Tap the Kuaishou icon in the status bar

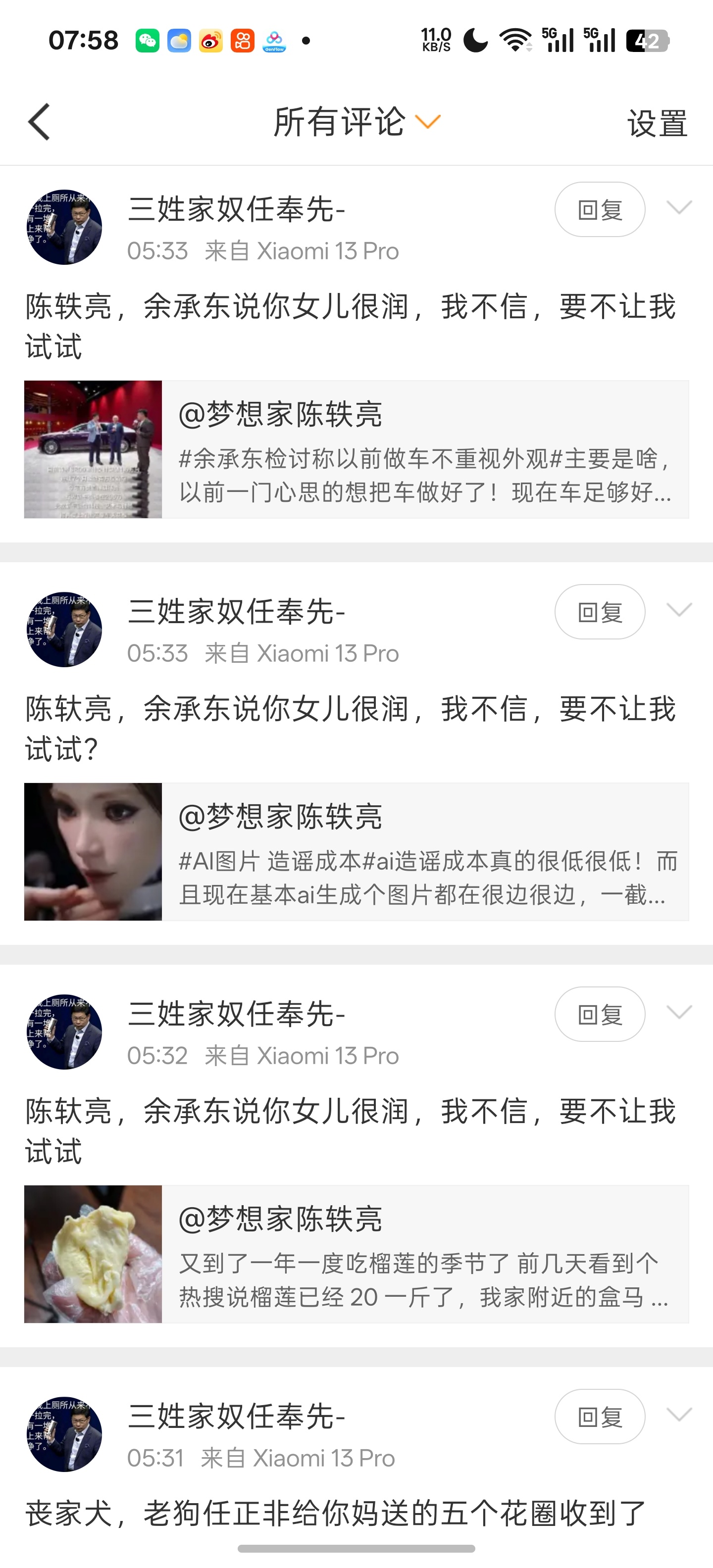pyautogui.click(x=242, y=39)
